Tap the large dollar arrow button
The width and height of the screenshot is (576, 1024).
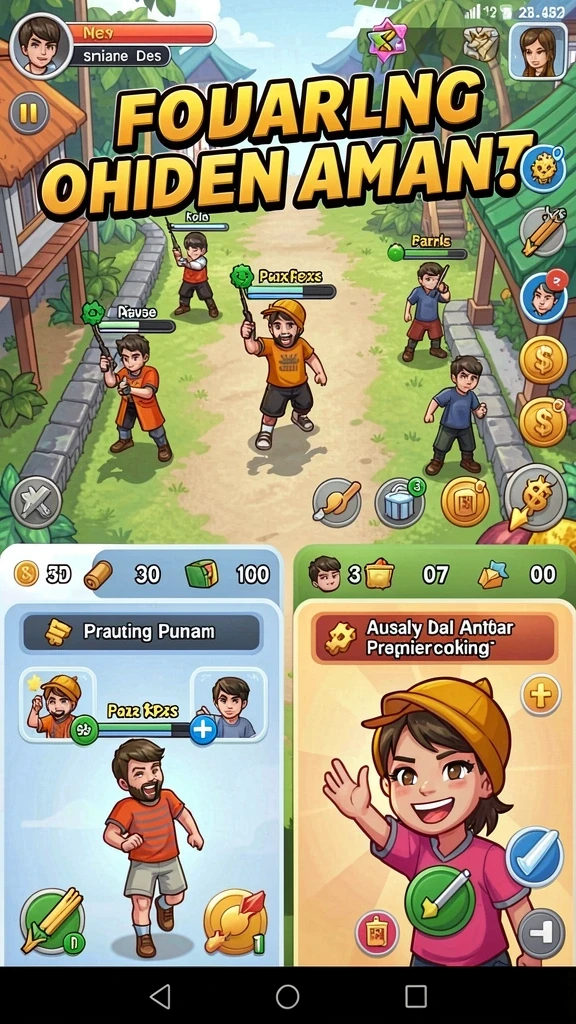[536, 497]
